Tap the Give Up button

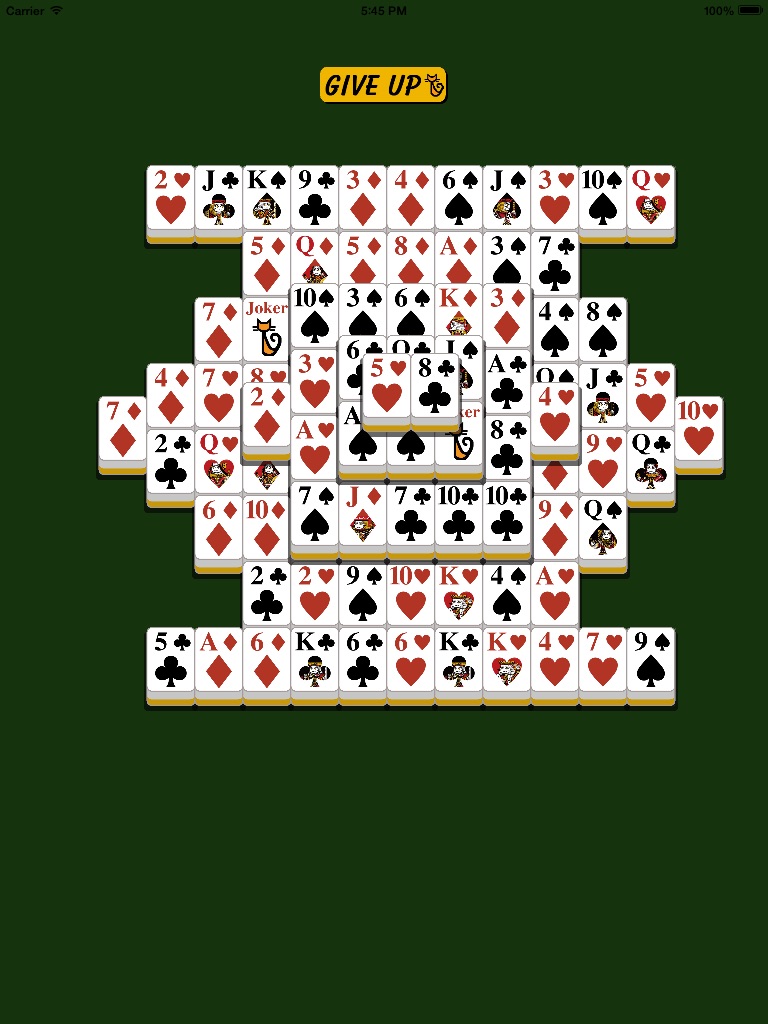[383, 85]
